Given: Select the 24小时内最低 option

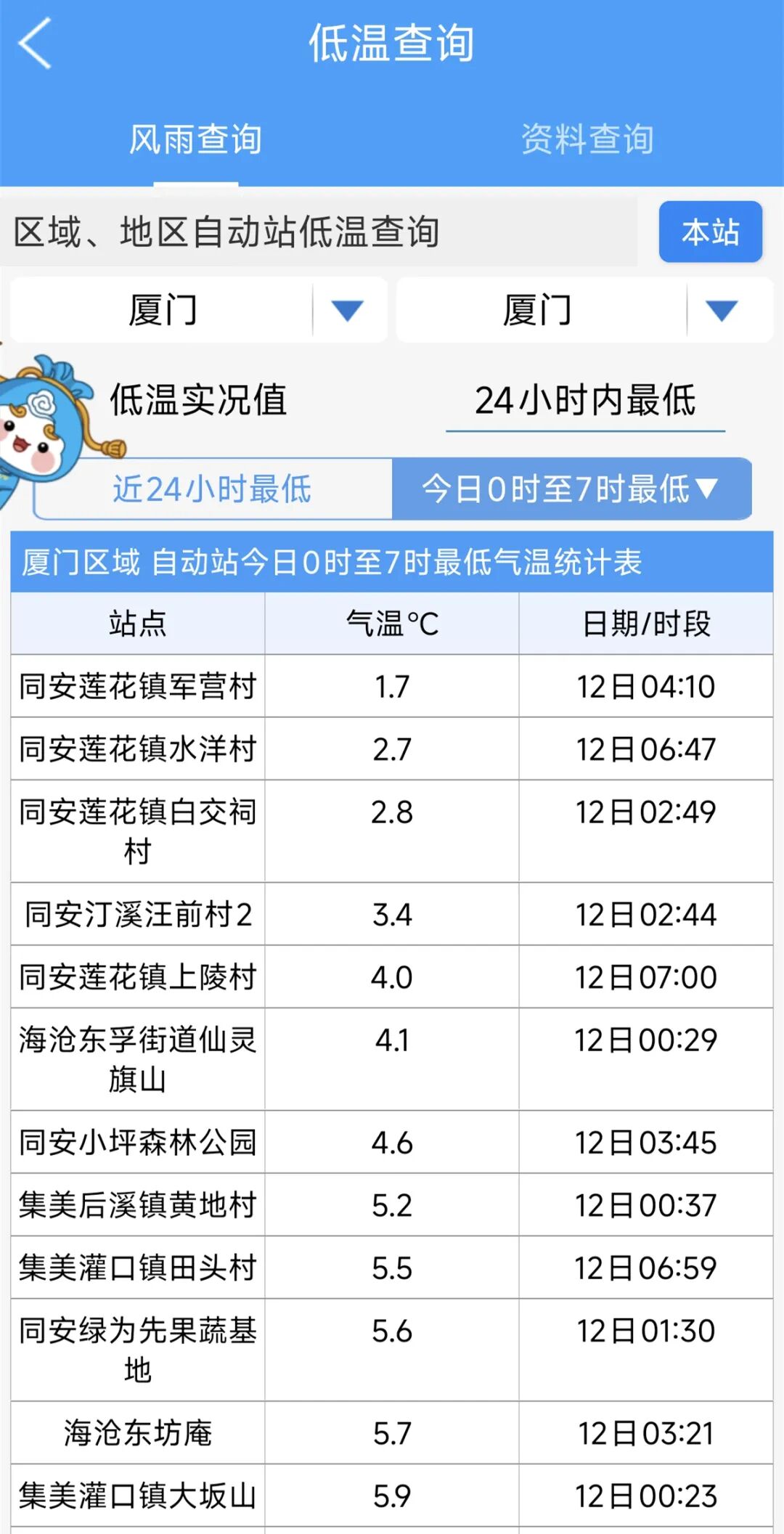Looking at the screenshot, I should 585,400.
